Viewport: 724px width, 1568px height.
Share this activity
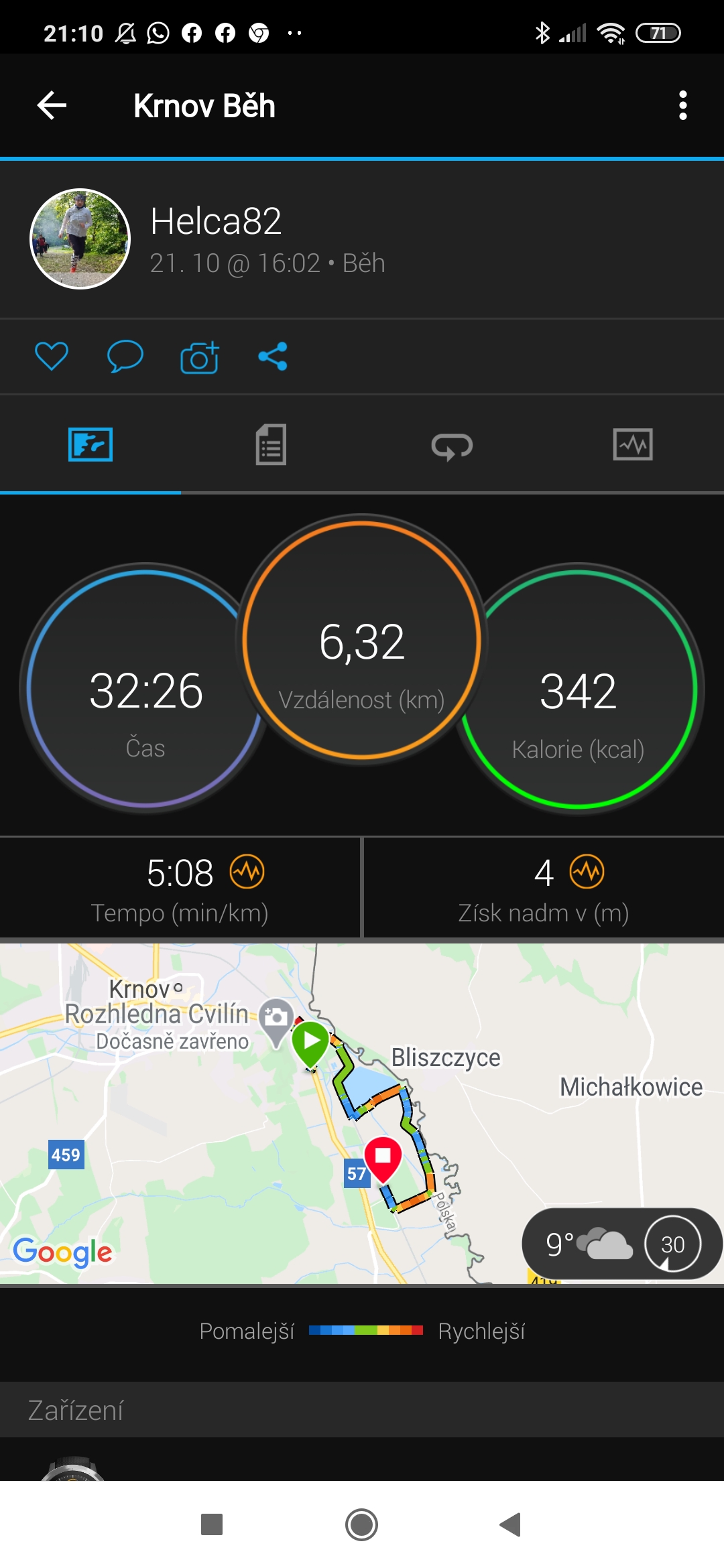(x=273, y=356)
